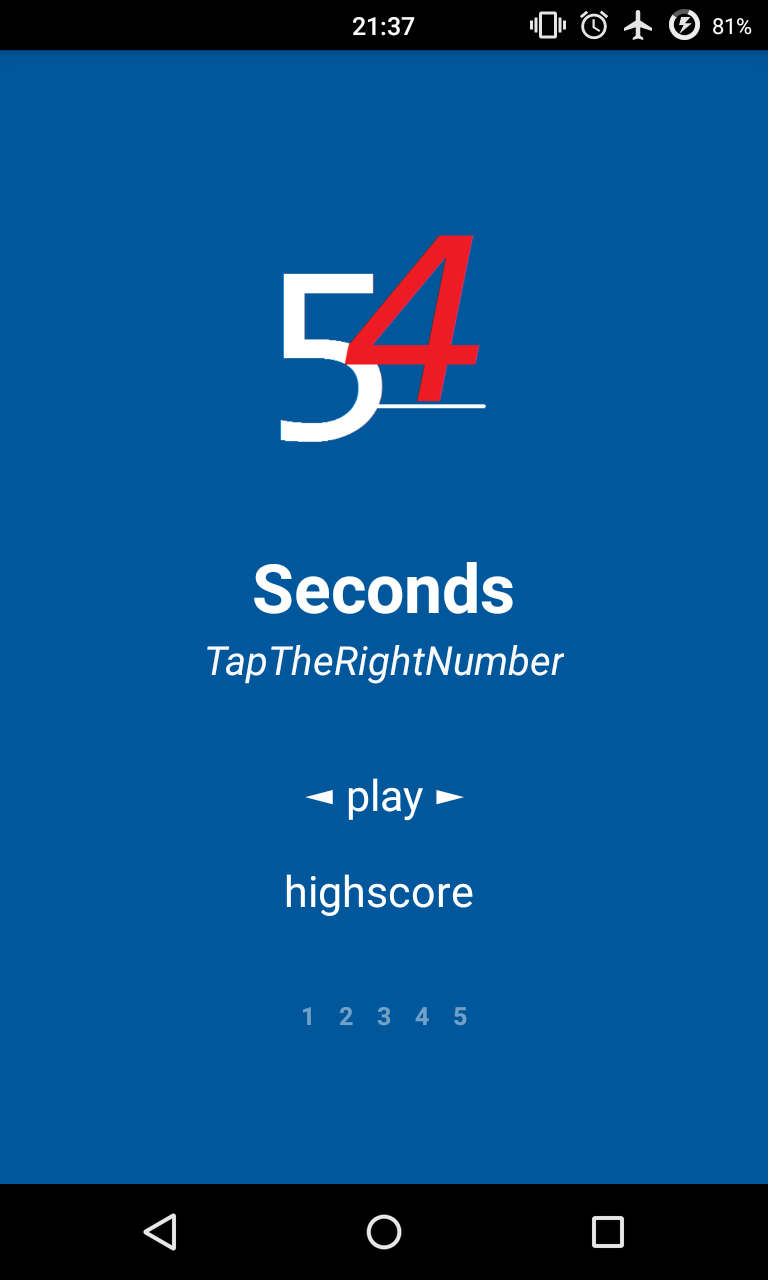
Task: Select number 5 in the page indicator
Action: pos(460,1017)
